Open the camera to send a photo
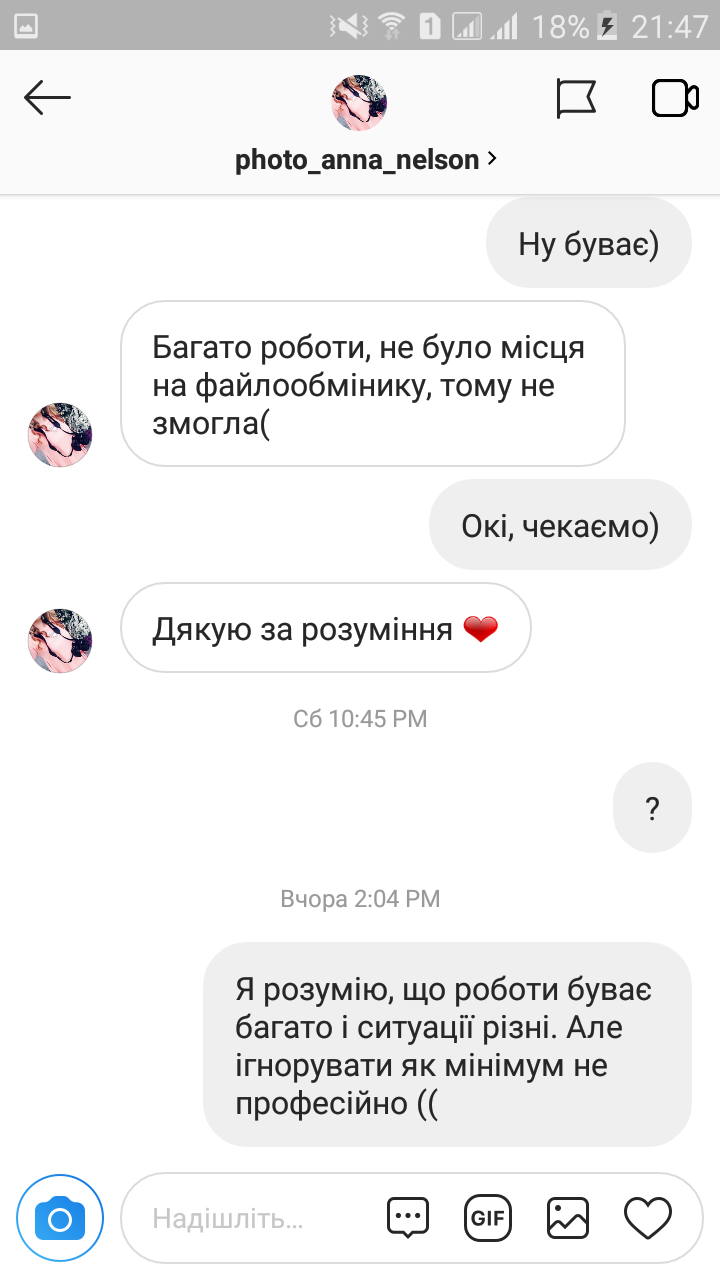 point(60,1218)
